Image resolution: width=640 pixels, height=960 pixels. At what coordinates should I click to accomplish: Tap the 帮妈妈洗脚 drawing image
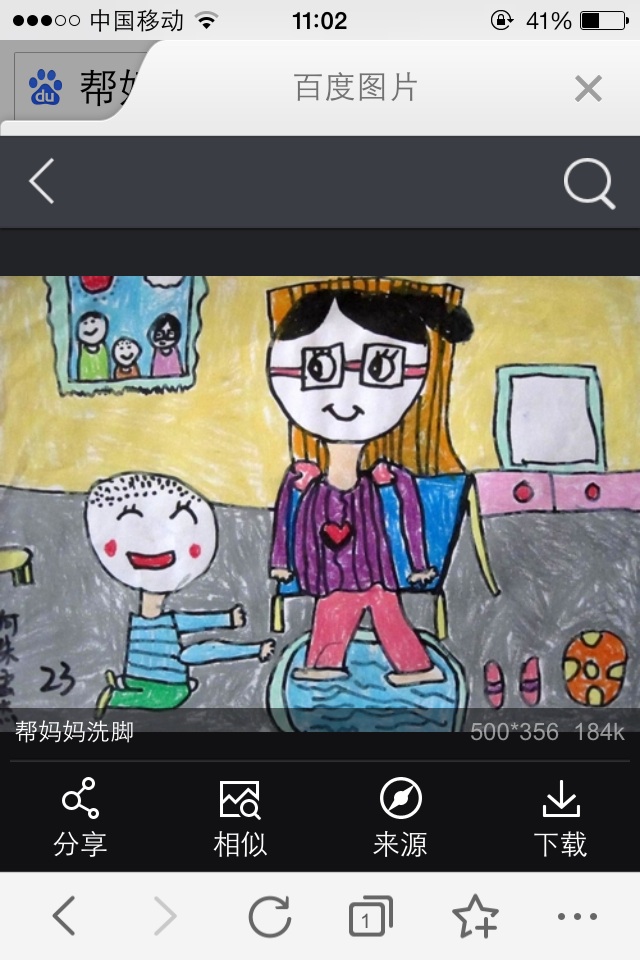point(320,490)
